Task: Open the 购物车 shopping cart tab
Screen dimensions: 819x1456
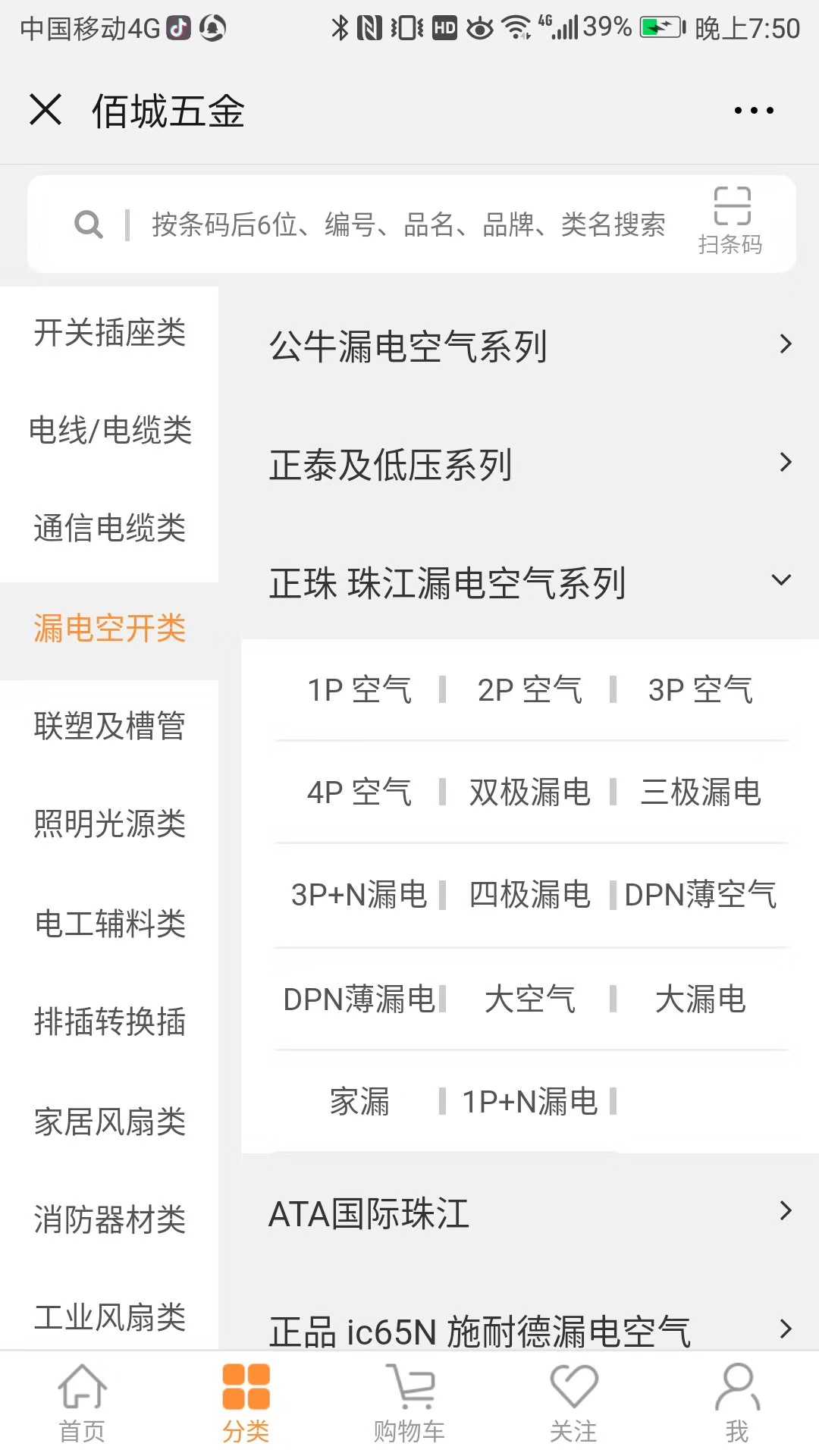Action: click(x=409, y=1402)
